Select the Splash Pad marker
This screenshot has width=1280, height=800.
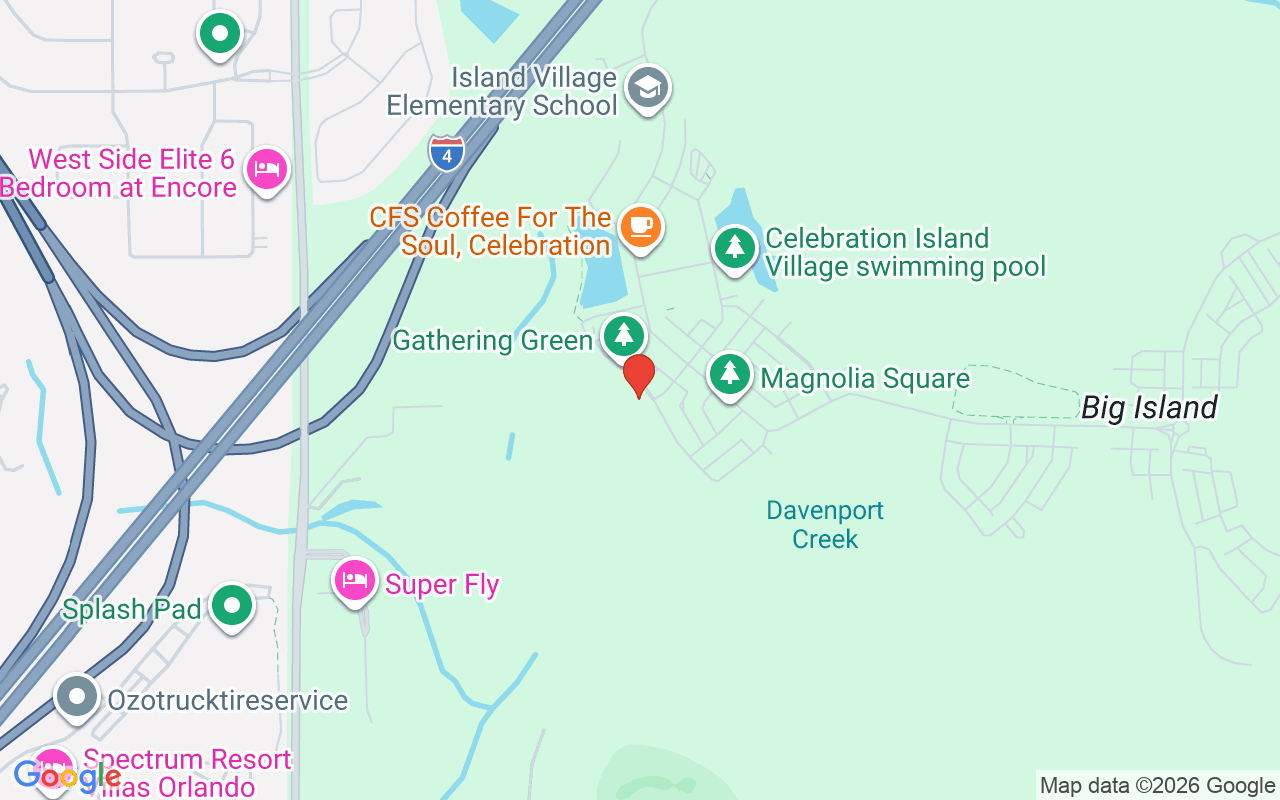click(x=232, y=605)
